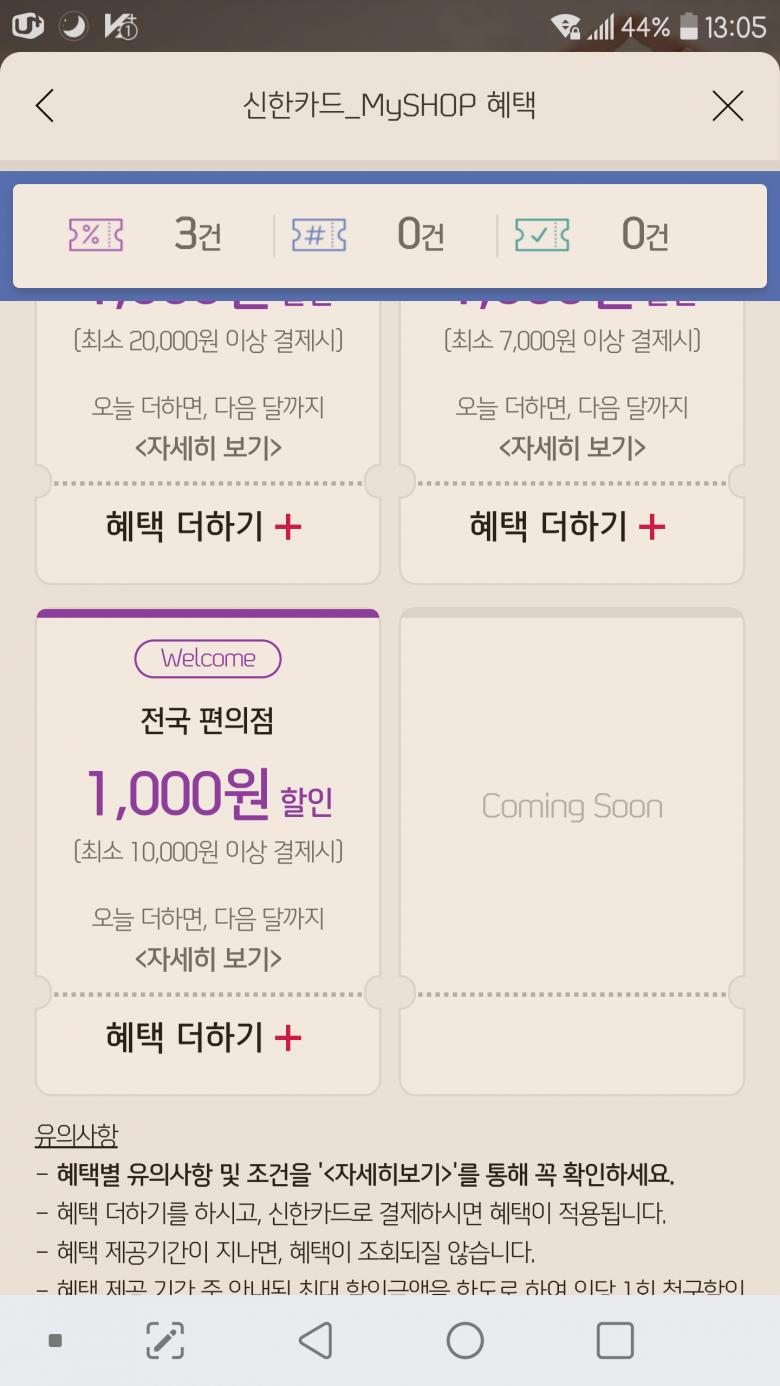Open recent apps from the navigation bar
The width and height of the screenshot is (780, 1386).
[615, 1340]
